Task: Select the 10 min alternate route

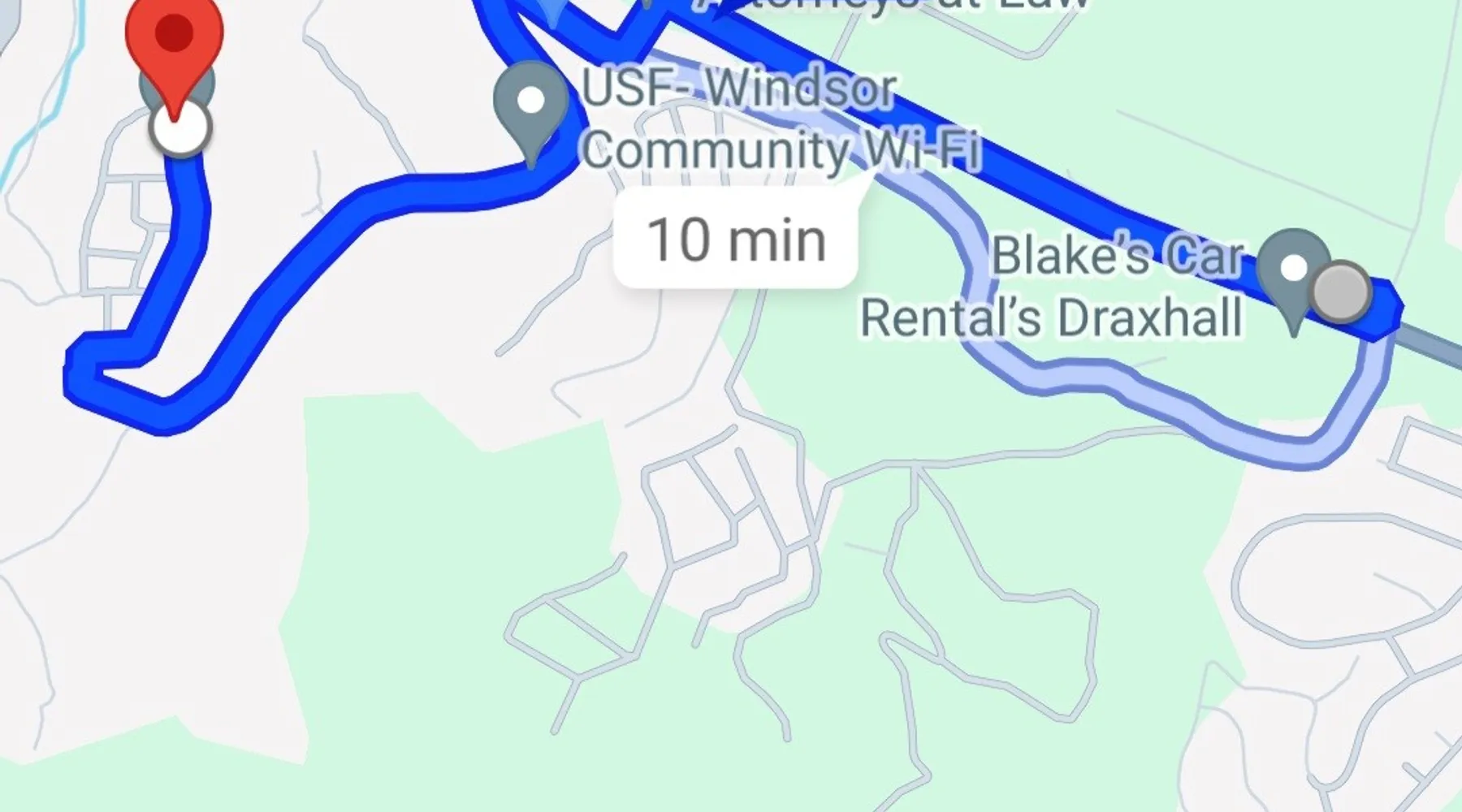Action: click(x=735, y=240)
